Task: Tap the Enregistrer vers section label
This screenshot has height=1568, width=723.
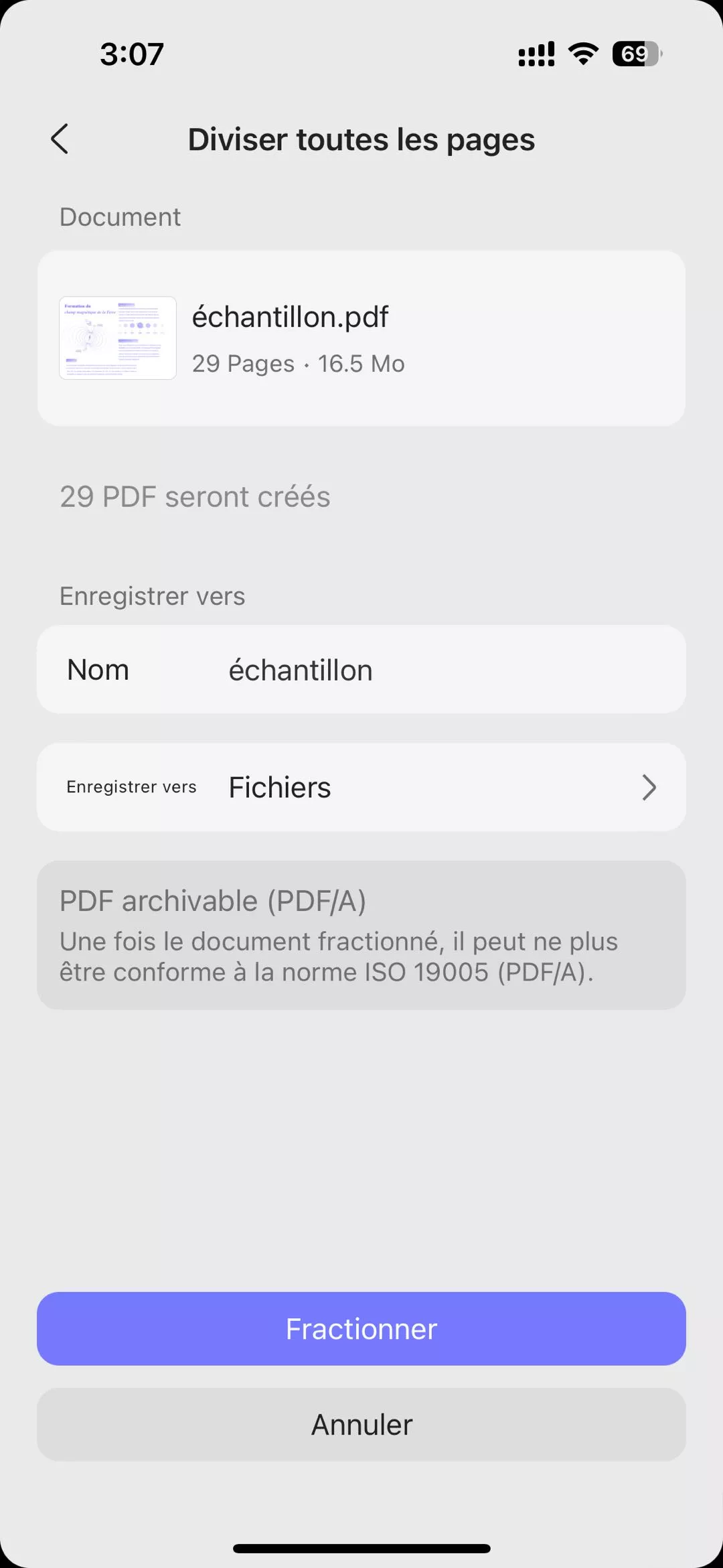Action: point(153,595)
